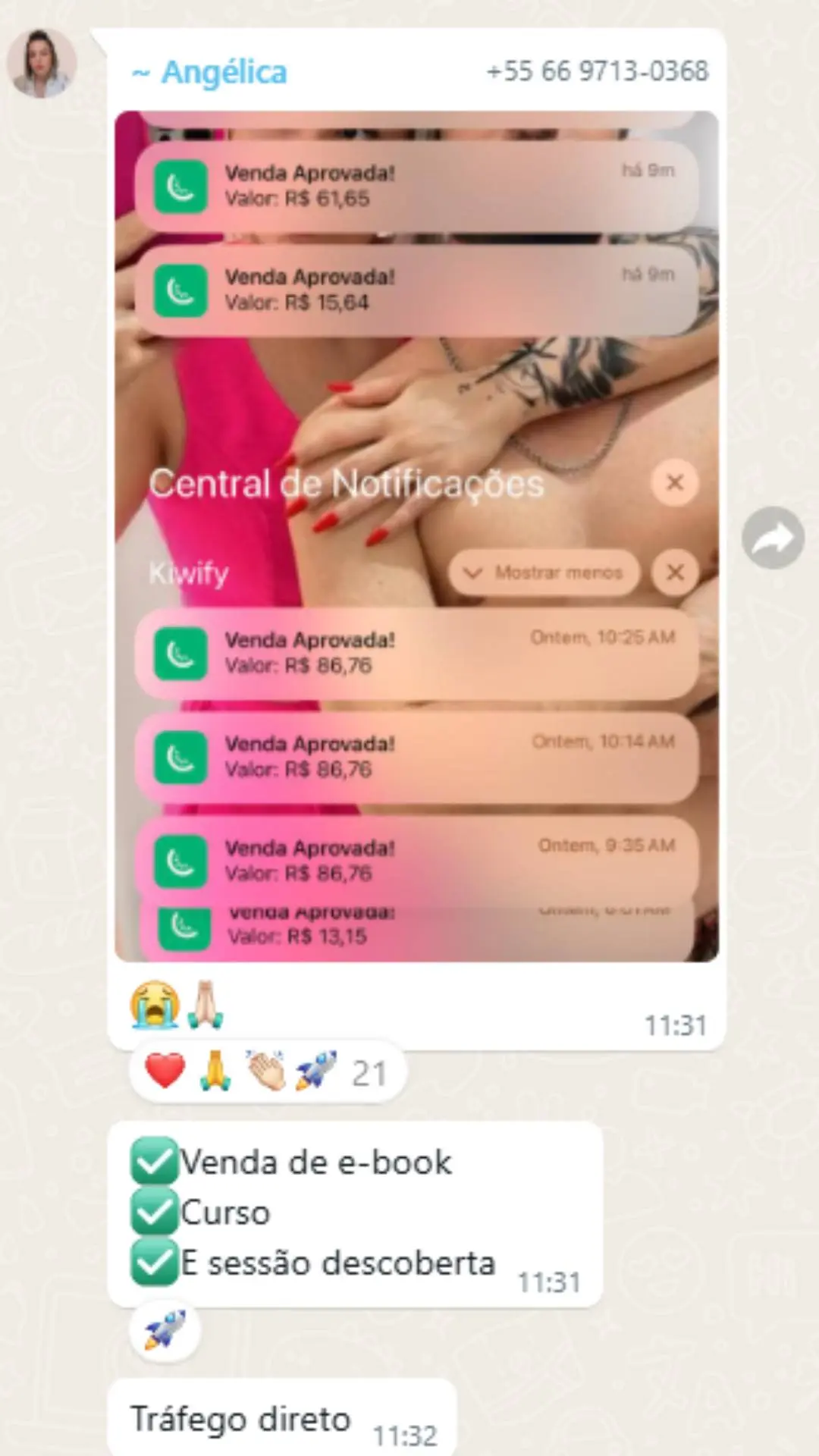
Task: Tap the sender name Angélica
Action: [223, 73]
